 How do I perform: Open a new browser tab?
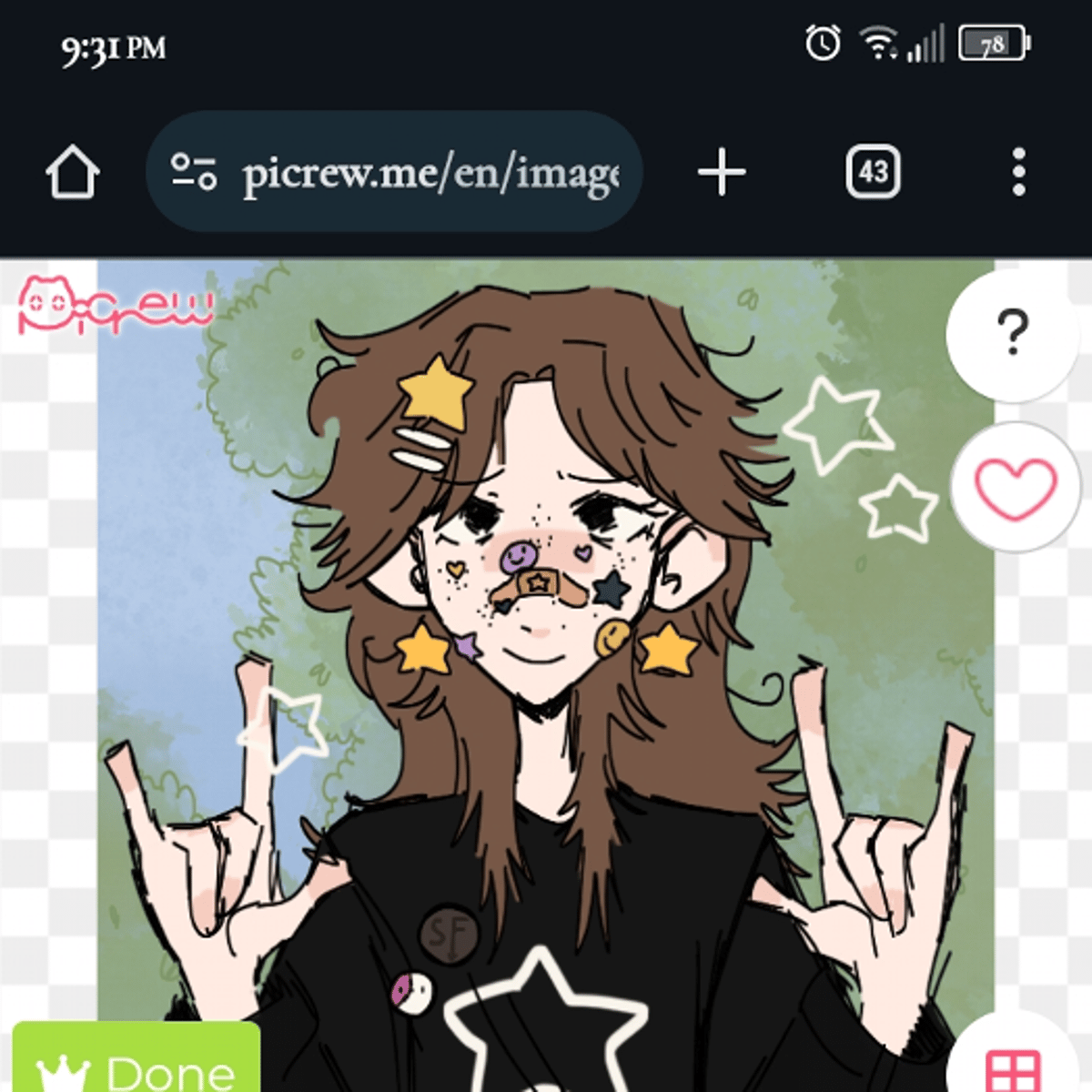[x=722, y=172]
